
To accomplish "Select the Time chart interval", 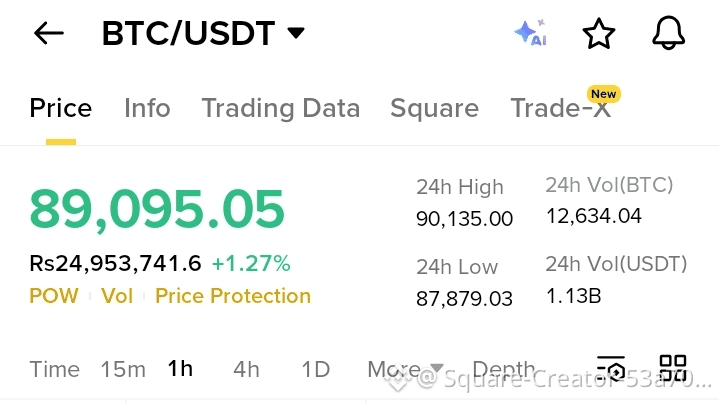I will pyautogui.click(x=54, y=369).
